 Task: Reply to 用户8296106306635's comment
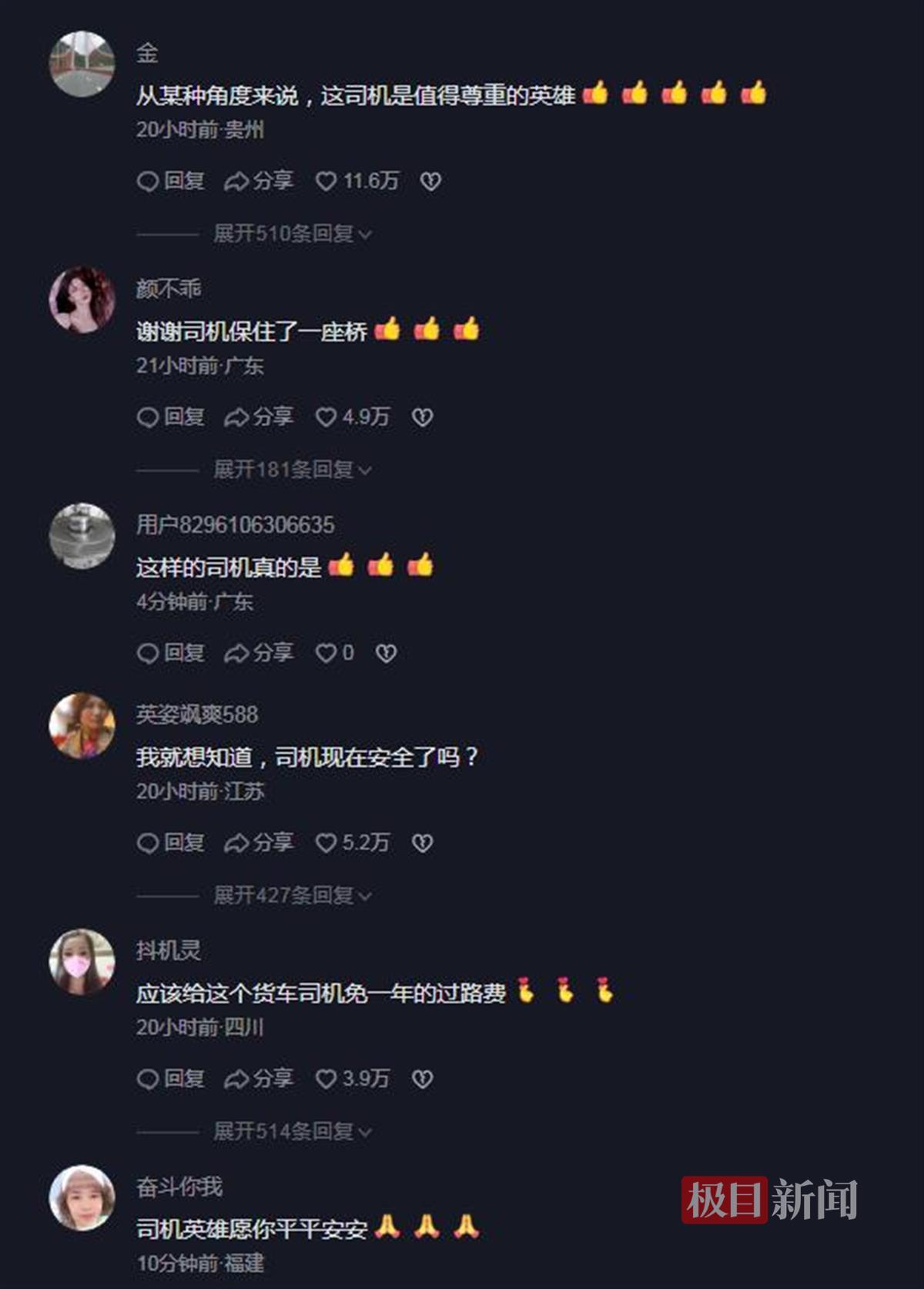click(170, 654)
